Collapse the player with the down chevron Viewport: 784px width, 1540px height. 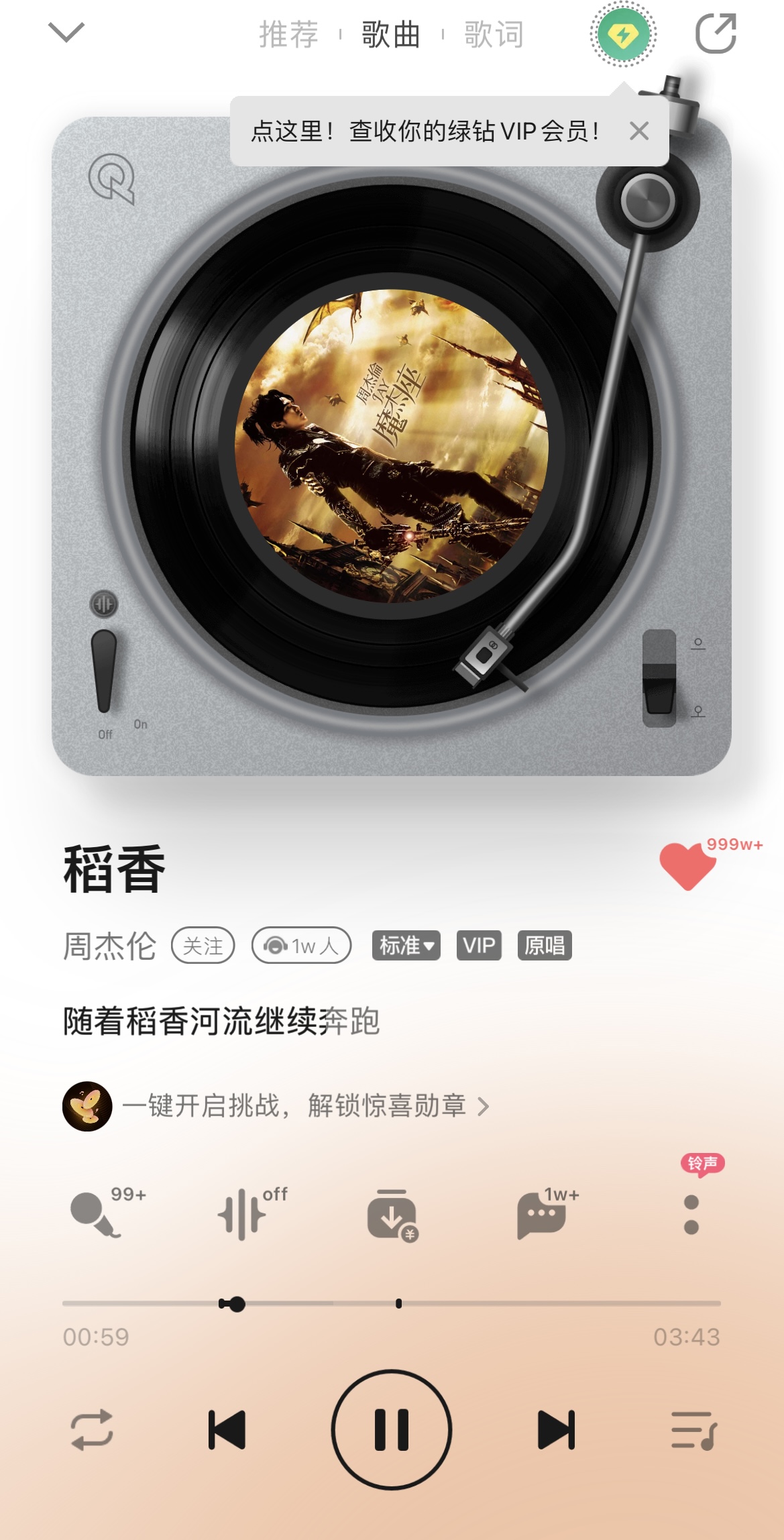[66, 32]
